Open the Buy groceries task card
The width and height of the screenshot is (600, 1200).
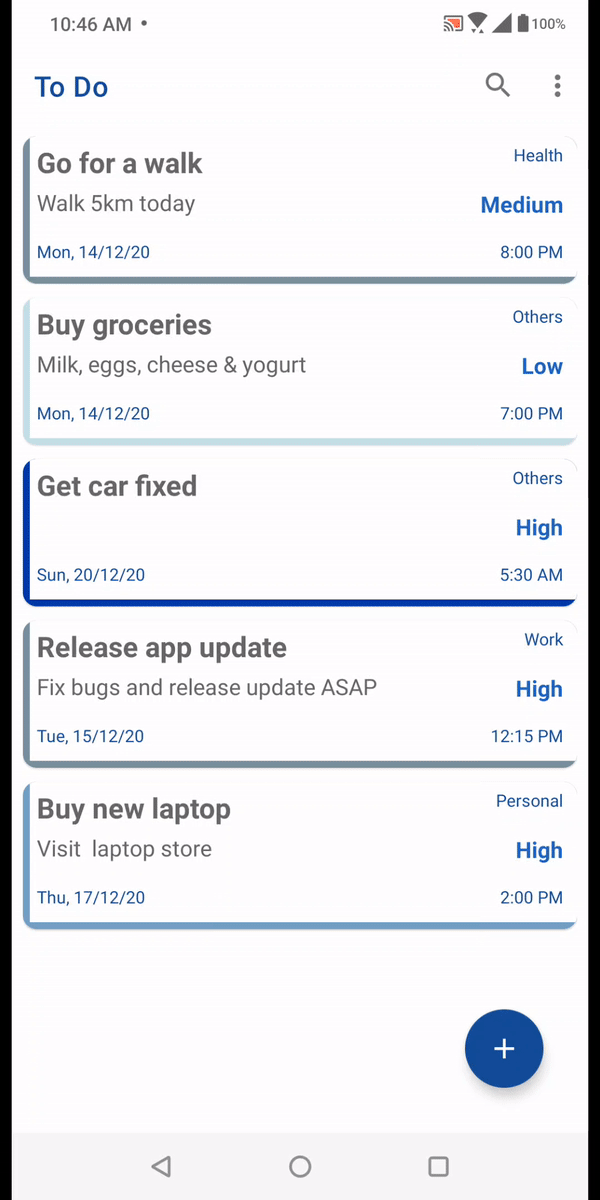300,371
